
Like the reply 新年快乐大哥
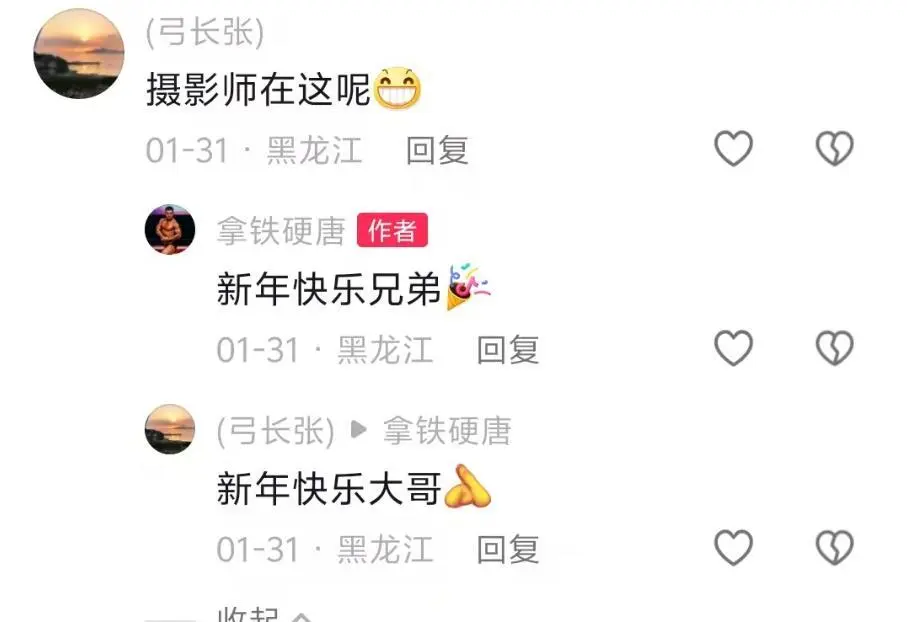(733, 548)
